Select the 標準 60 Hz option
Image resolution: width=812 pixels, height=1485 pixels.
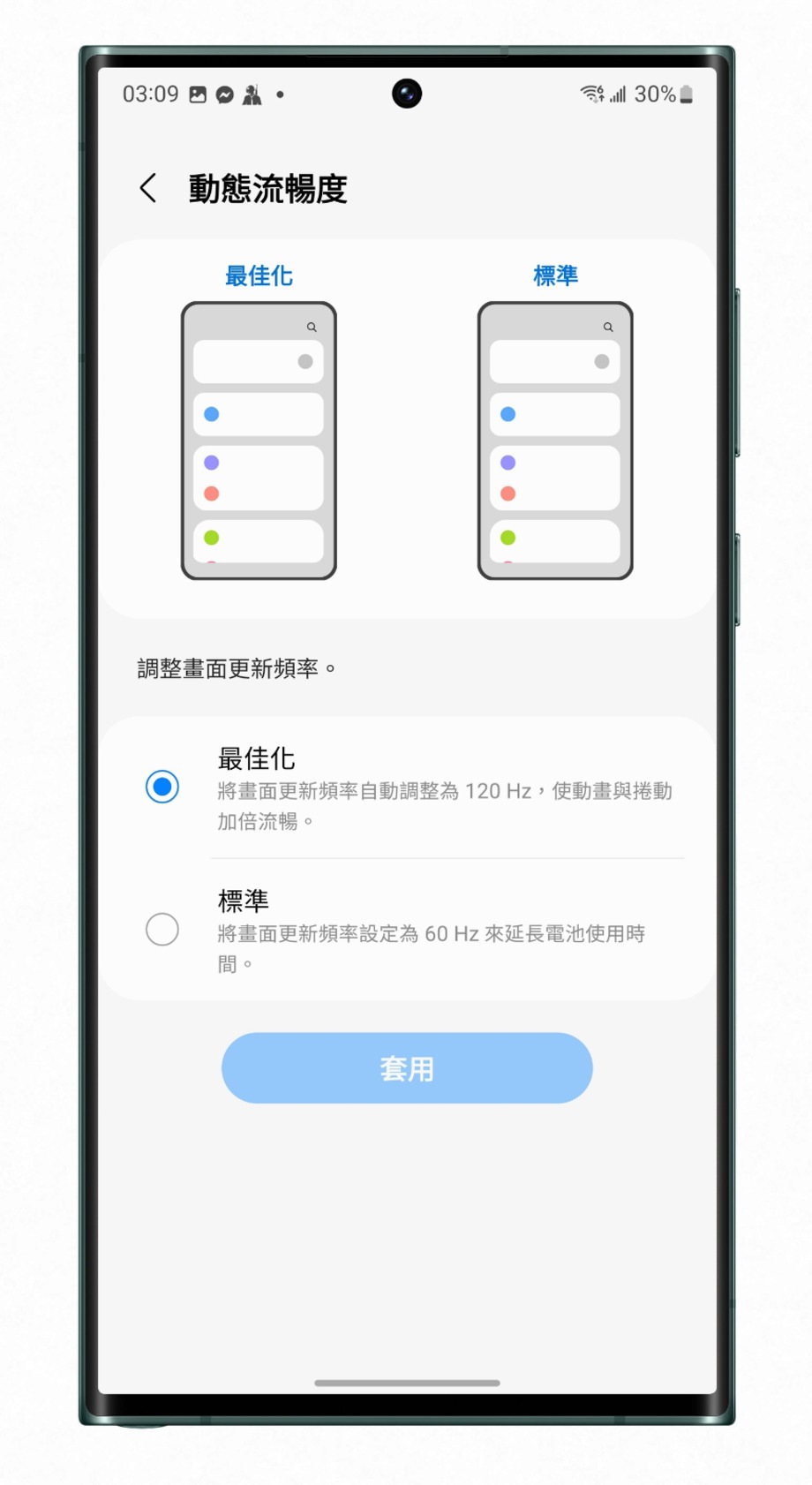click(162, 930)
